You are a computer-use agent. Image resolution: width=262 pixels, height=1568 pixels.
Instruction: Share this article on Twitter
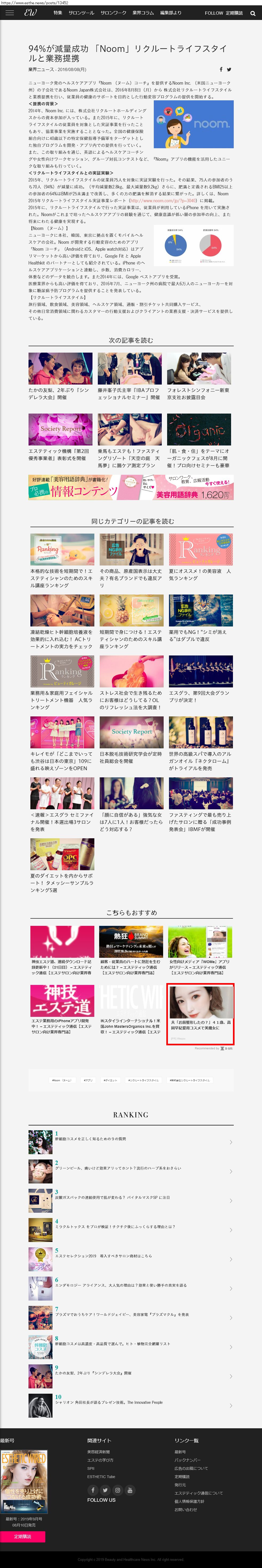(x=229, y=69)
